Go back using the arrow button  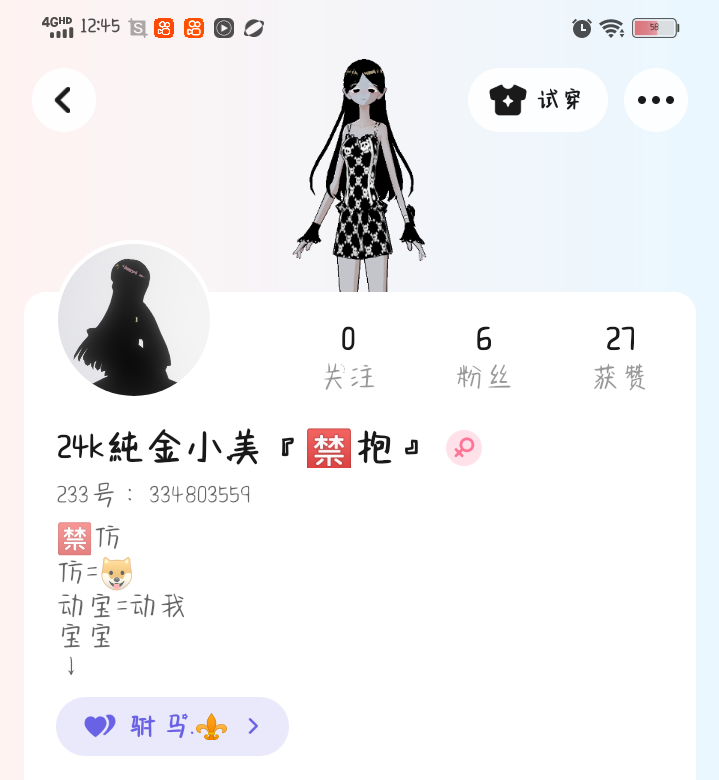(64, 100)
